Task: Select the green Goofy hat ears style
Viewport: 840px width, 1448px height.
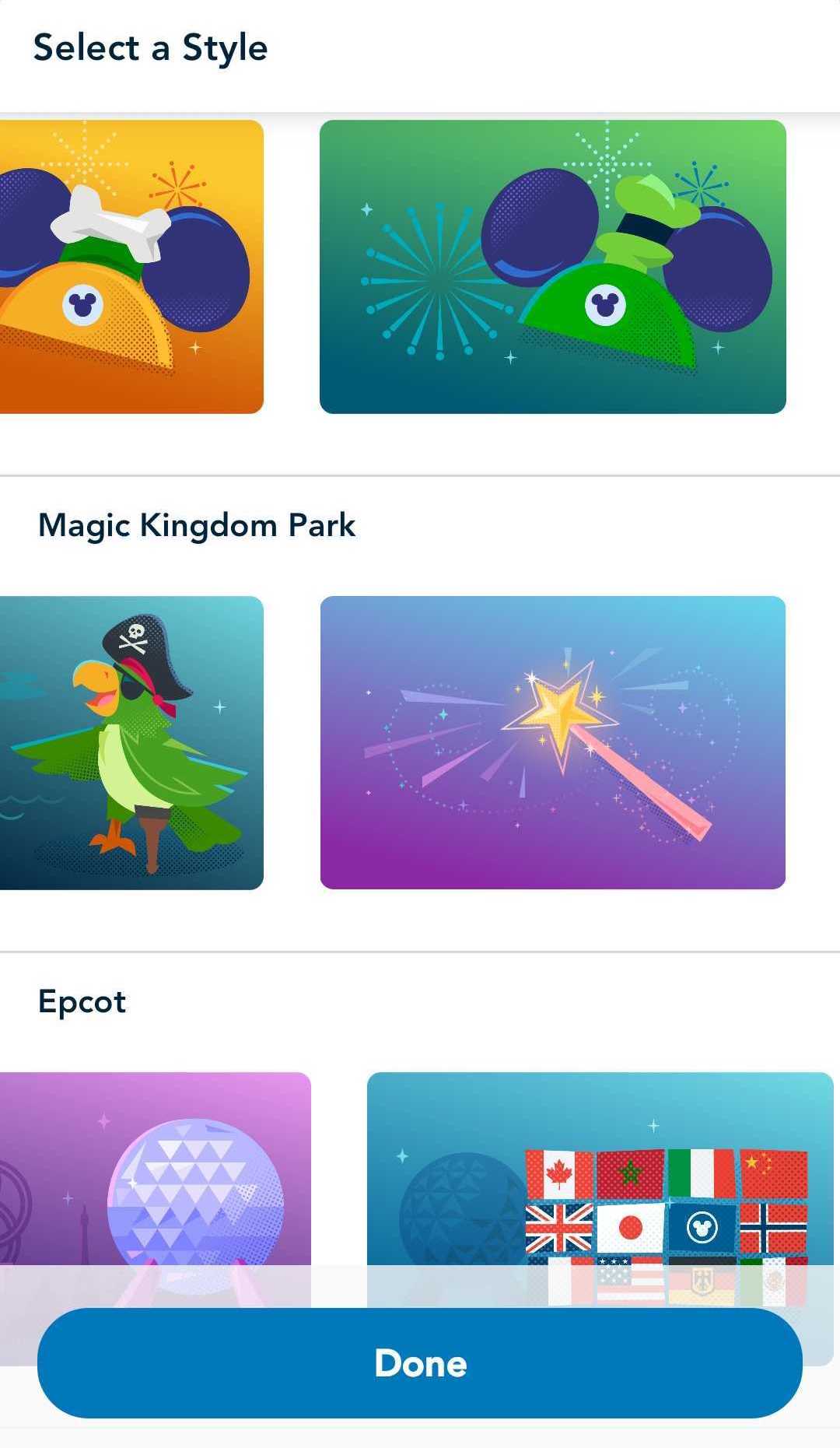Action: coord(552,266)
